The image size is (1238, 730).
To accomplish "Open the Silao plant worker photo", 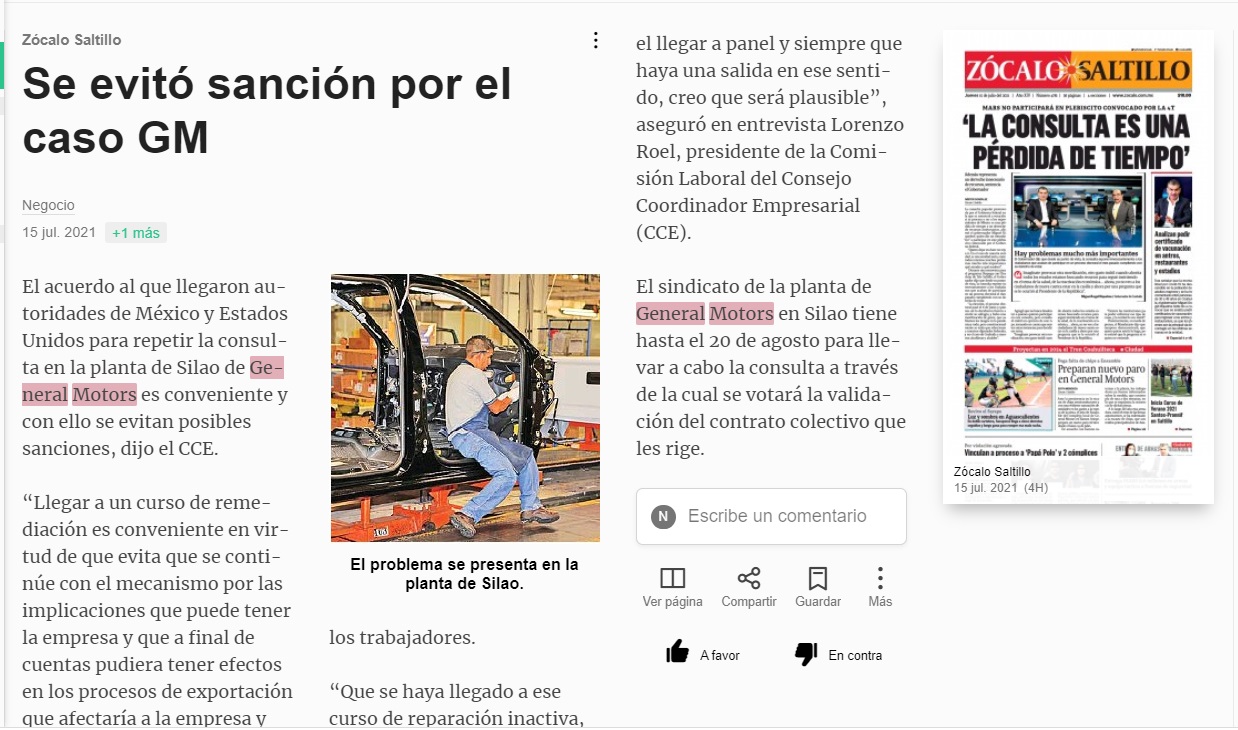I will pos(465,408).
